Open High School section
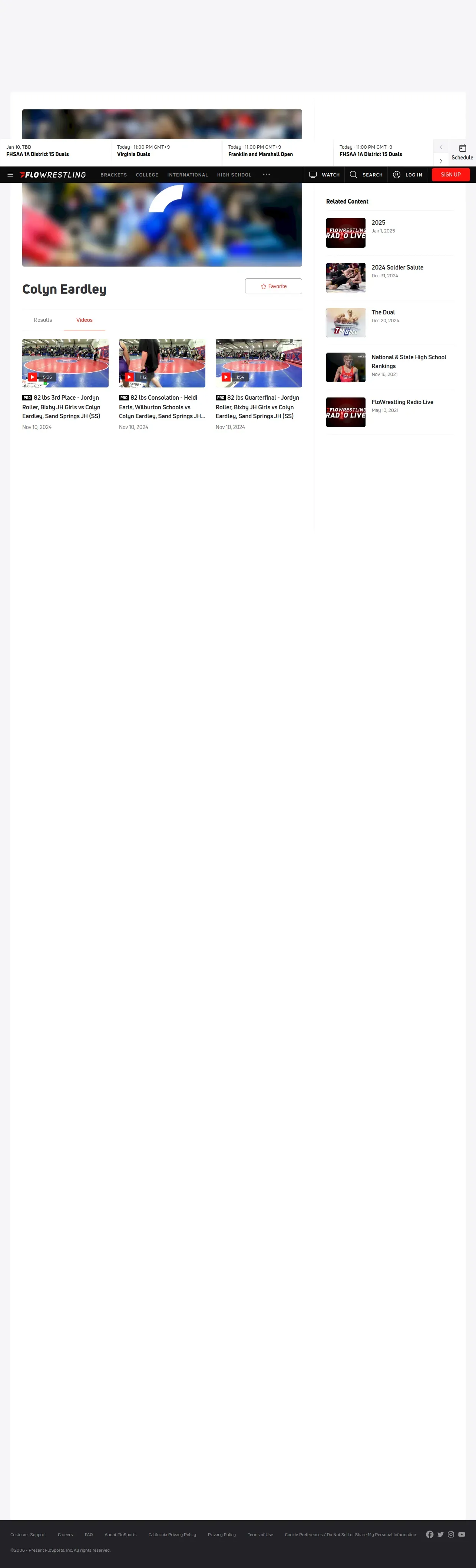476x1568 pixels. (234, 175)
